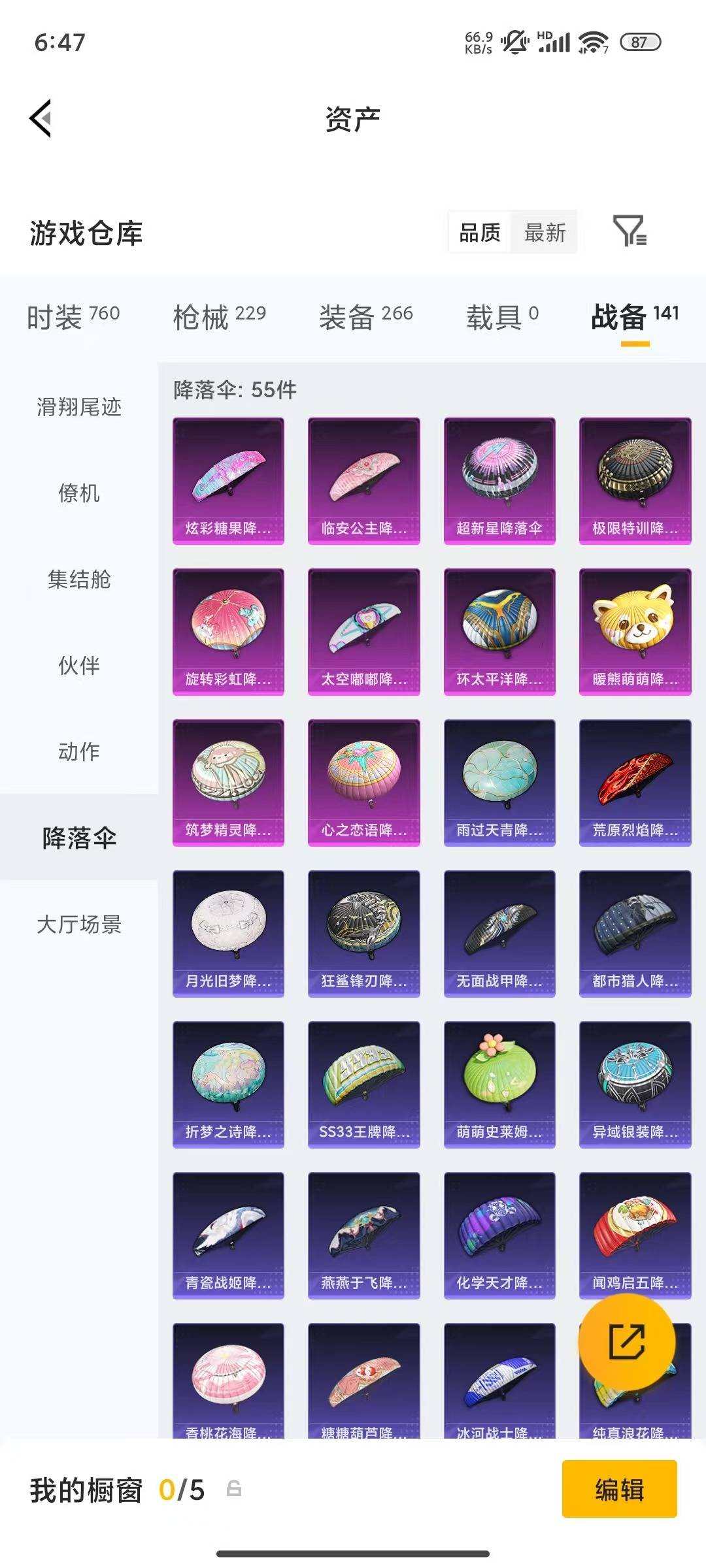706x1568 pixels.
Task: Select 集结舱 category
Action: 79,580
